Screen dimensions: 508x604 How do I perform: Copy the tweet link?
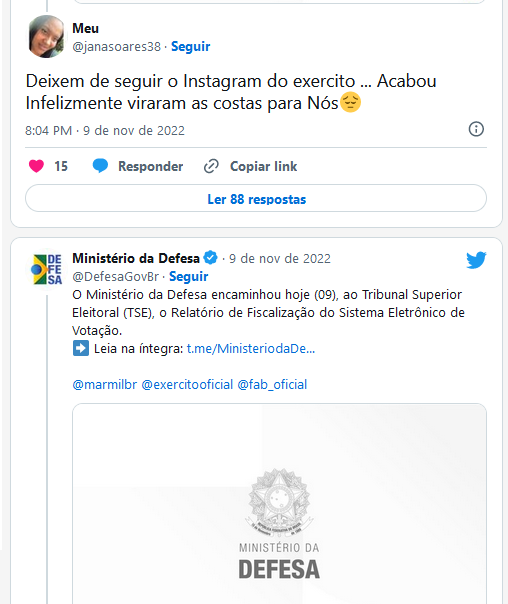click(x=250, y=166)
